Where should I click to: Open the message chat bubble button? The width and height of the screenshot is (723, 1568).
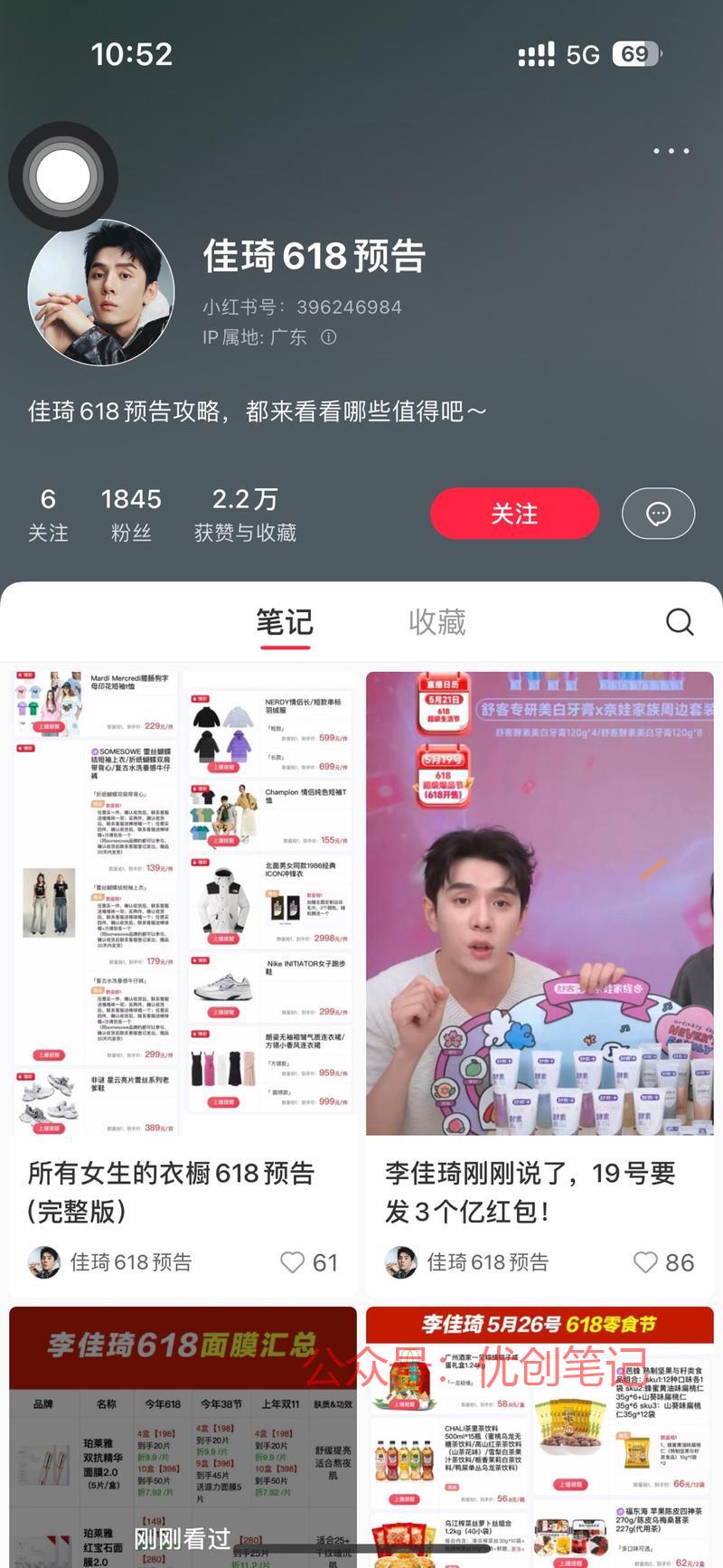(x=658, y=514)
